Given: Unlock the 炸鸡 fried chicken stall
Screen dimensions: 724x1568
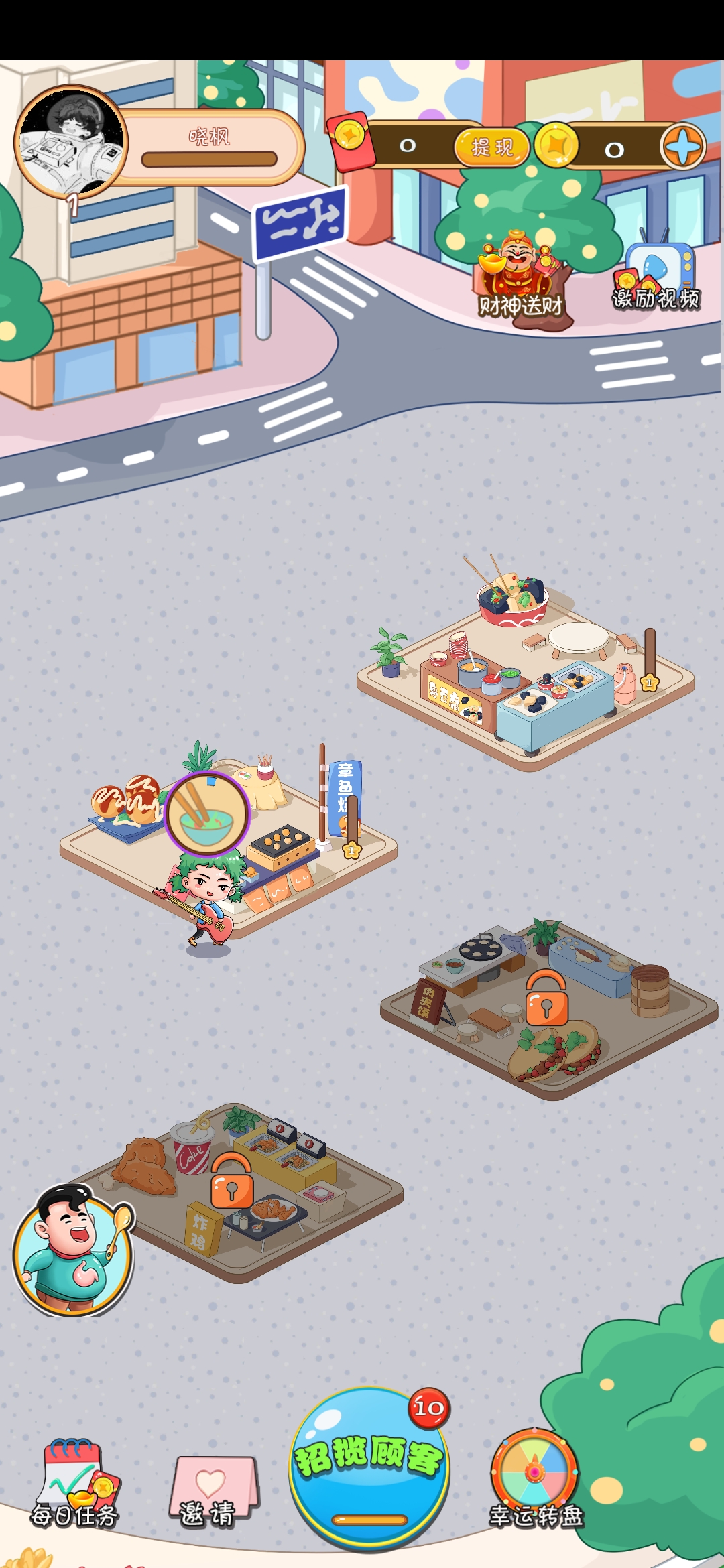Looking at the screenshot, I should (232, 1181).
